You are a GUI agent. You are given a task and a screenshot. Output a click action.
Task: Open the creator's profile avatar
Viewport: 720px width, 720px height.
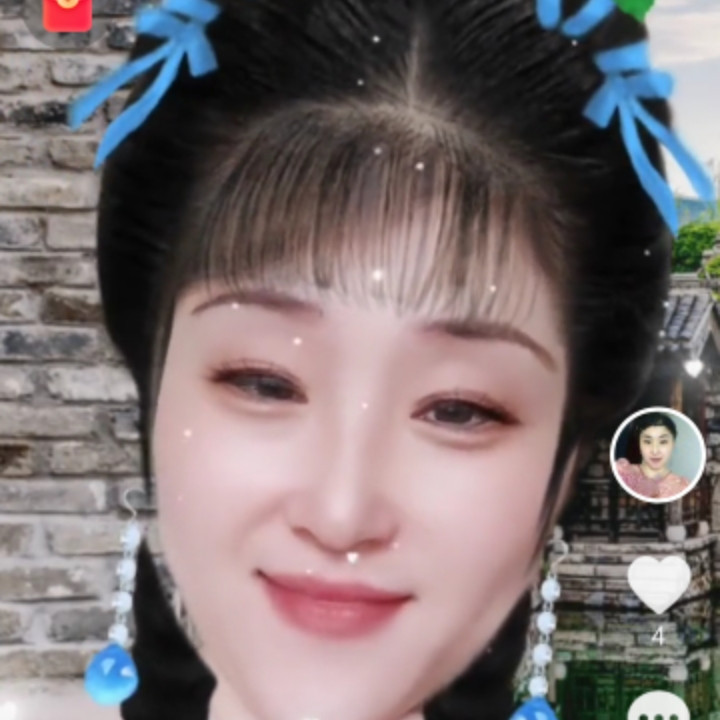tap(657, 455)
